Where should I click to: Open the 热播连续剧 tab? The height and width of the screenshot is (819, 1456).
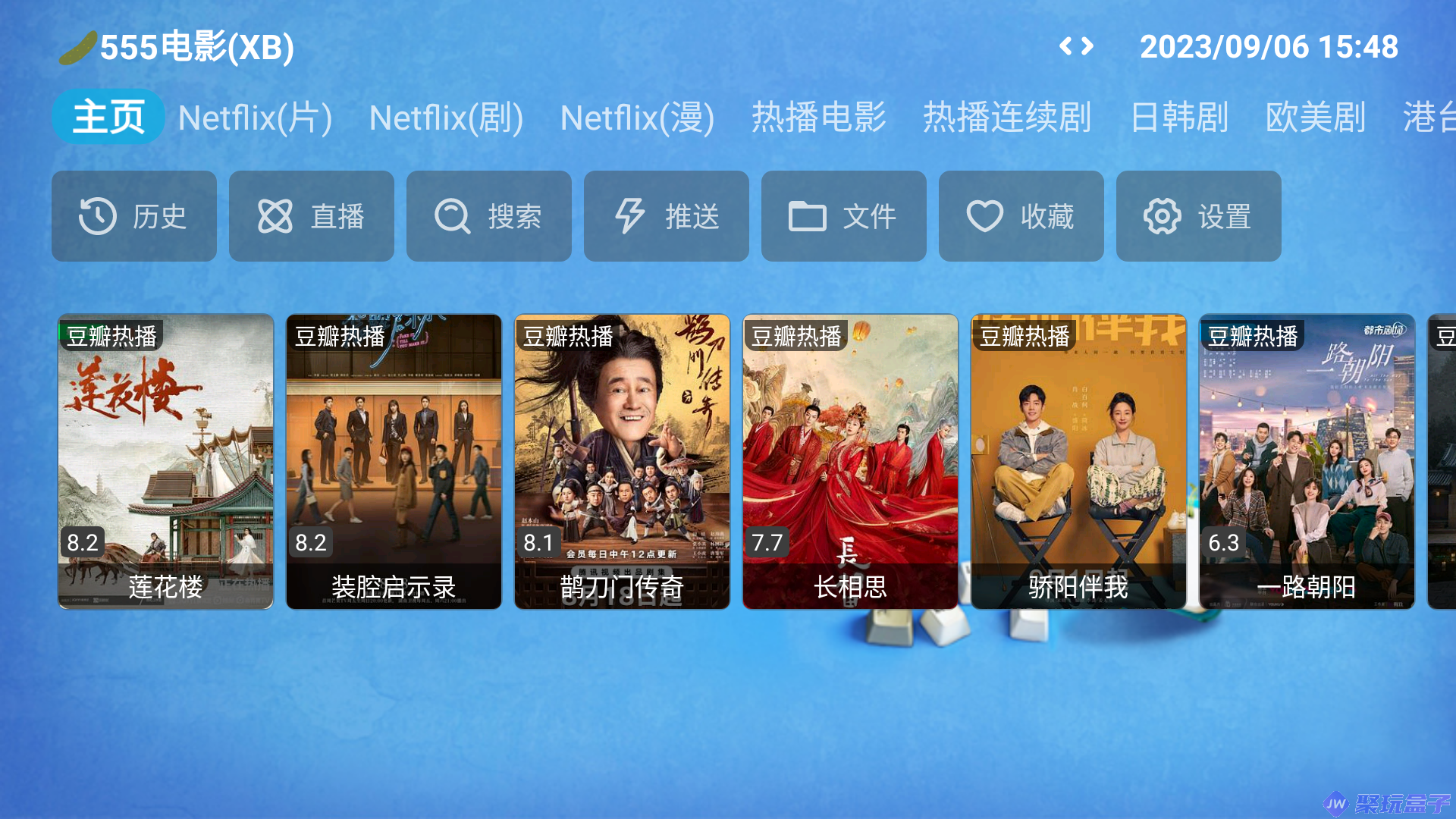pos(1006,118)
